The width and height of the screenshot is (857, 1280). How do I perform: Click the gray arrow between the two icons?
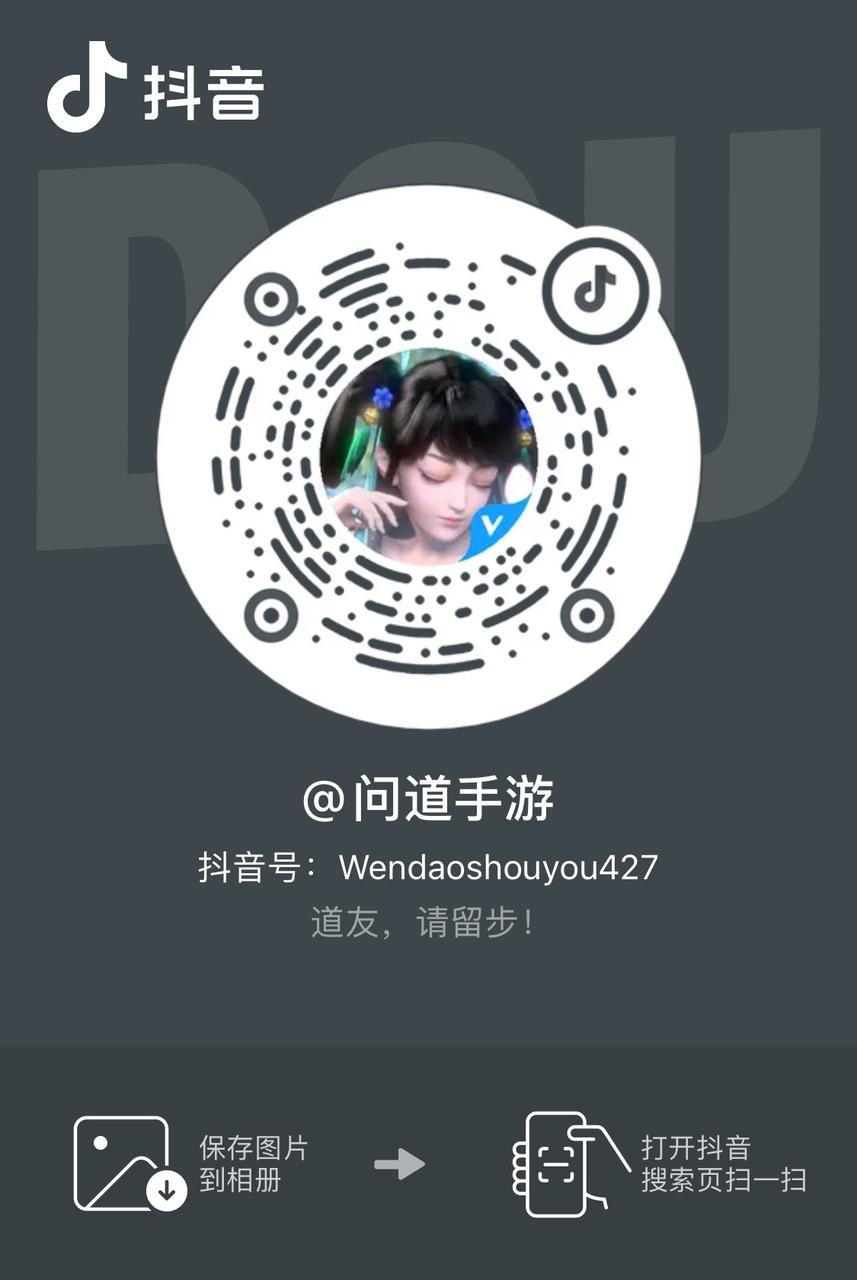tap(400, 1163)
